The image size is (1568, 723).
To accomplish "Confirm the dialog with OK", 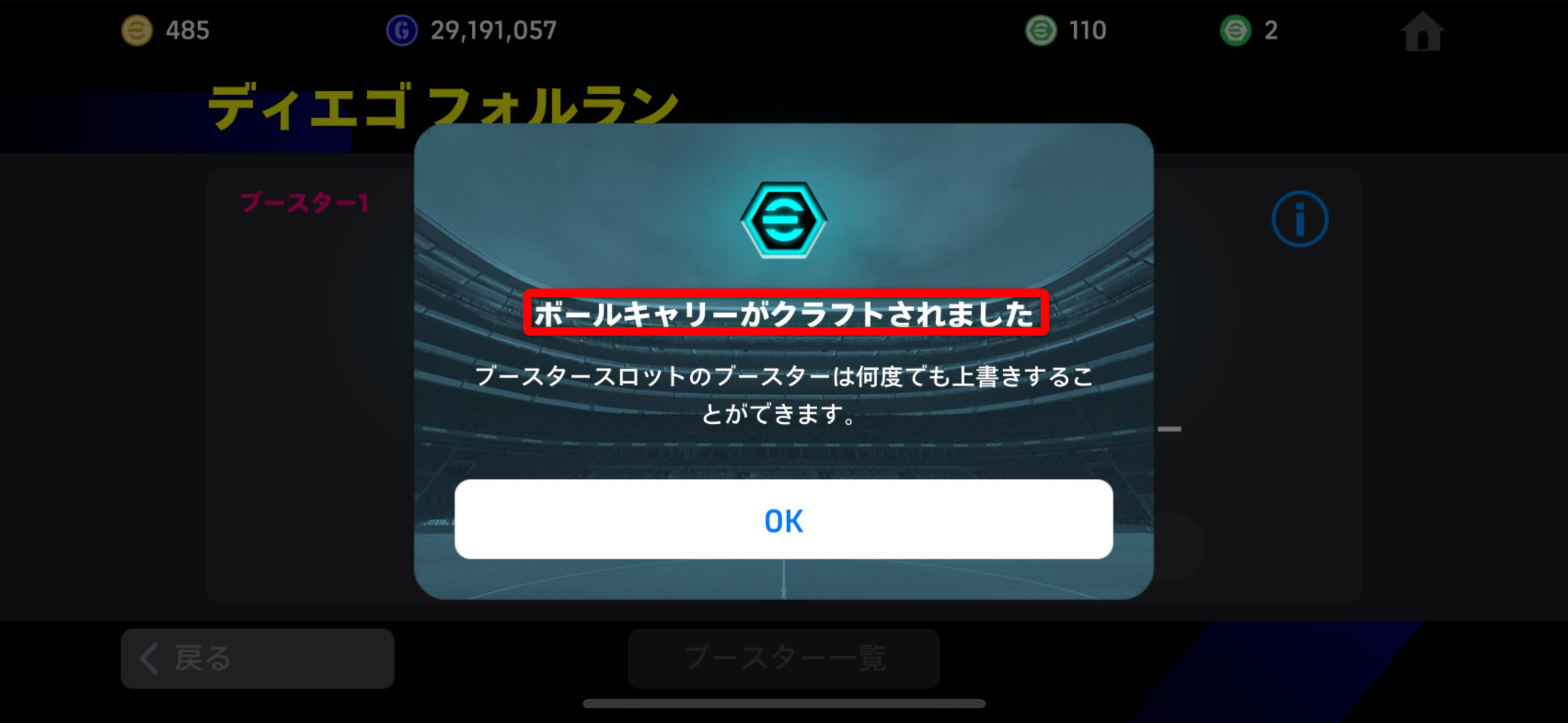I will [x=783, y=519].
